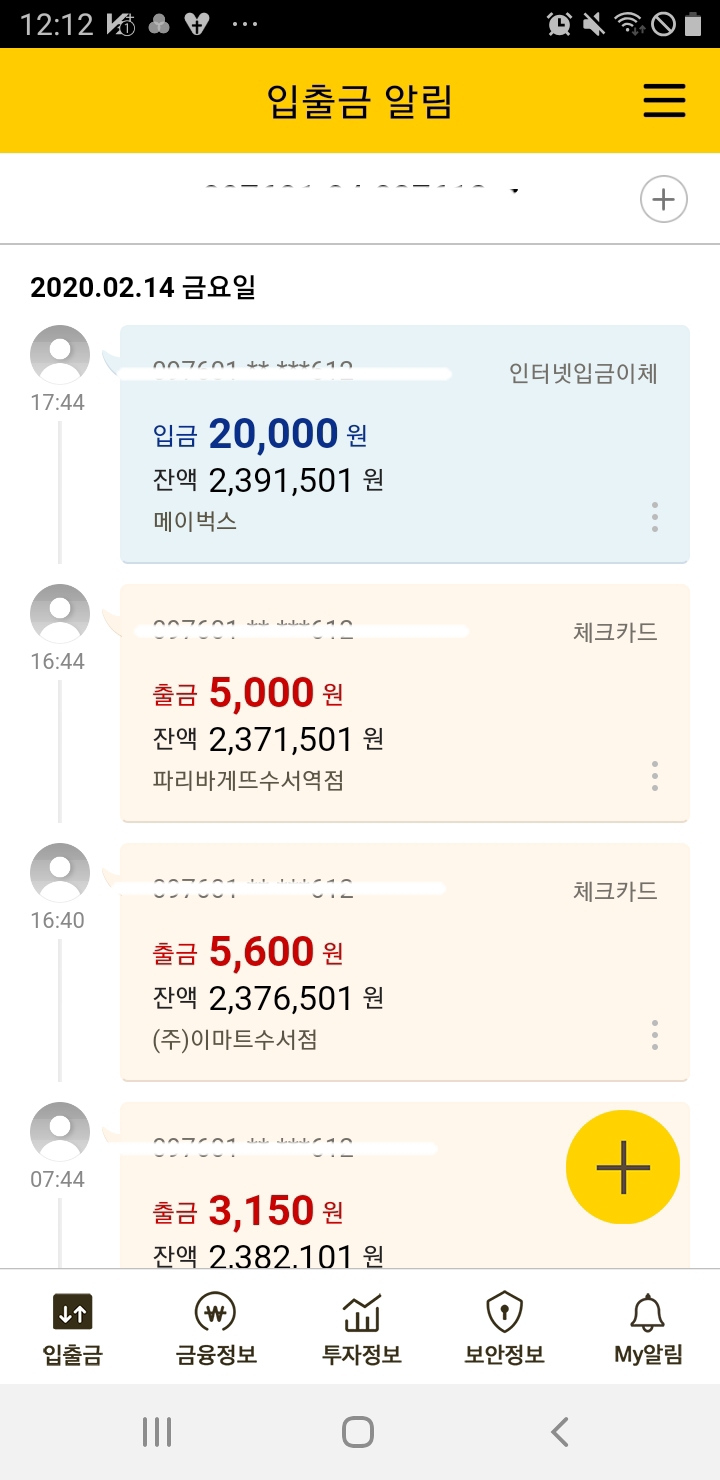Go back with the system back button

click(560, 1432)
